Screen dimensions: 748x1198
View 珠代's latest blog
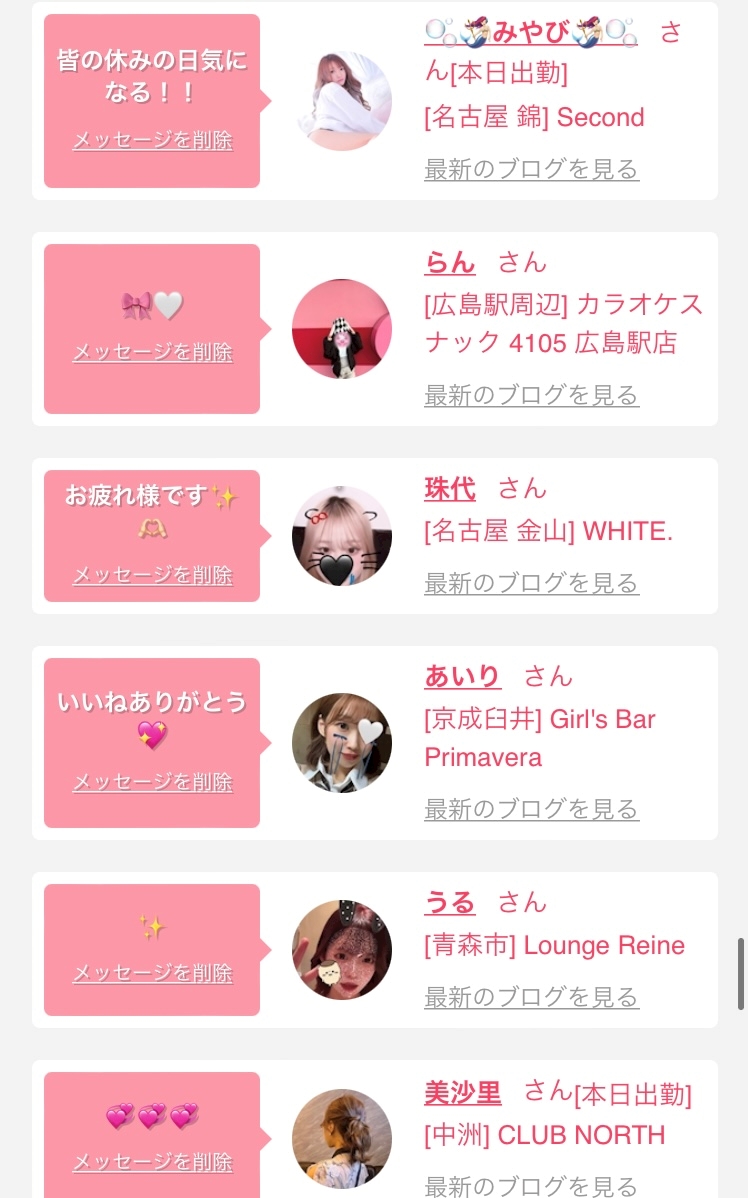tap(531, 583)
